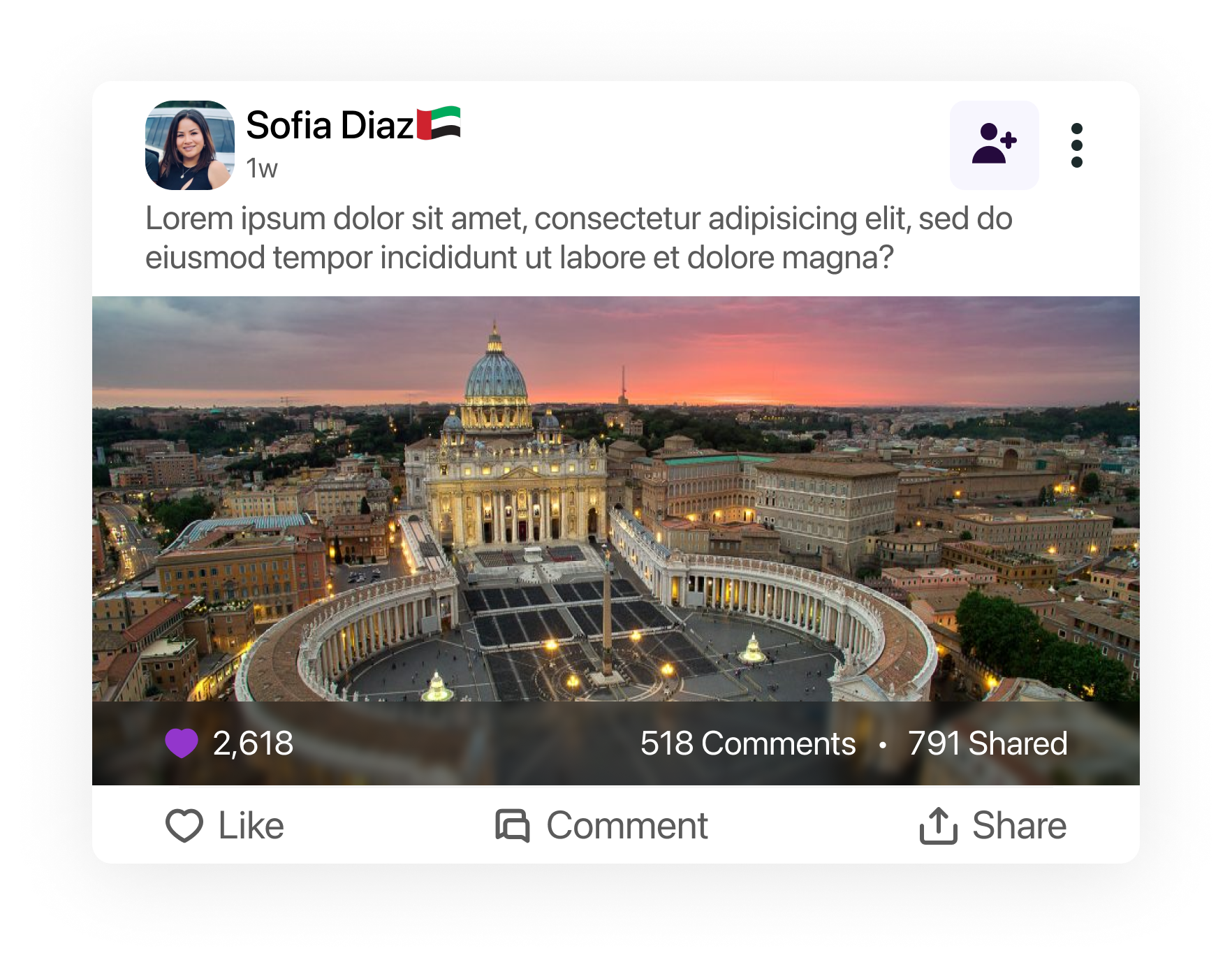Image resolution: width=1232 pixels, height=967 pixels.
Task: Open Sofia Diaz's profile picture
Action: click(x=190, y=145)
